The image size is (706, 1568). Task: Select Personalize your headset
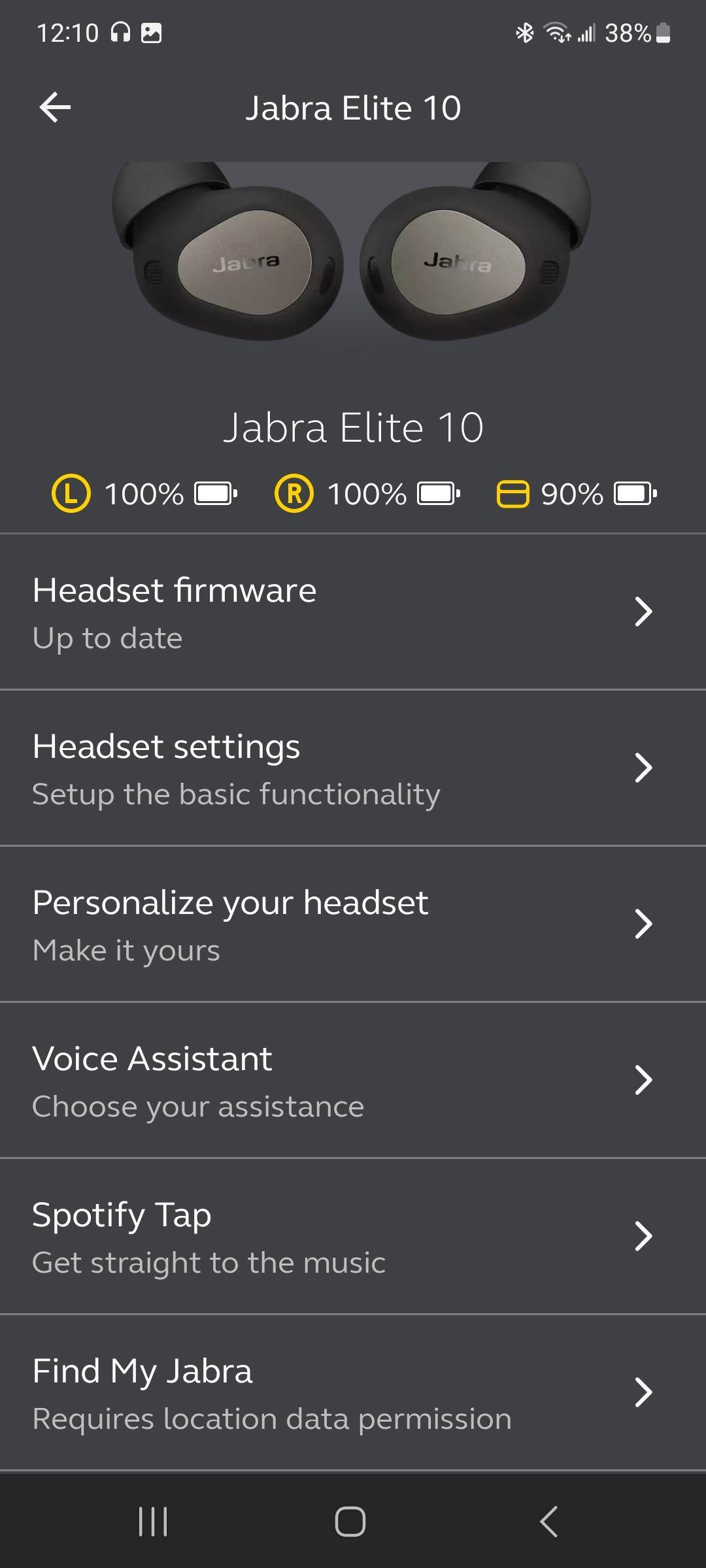click(353, 924)
